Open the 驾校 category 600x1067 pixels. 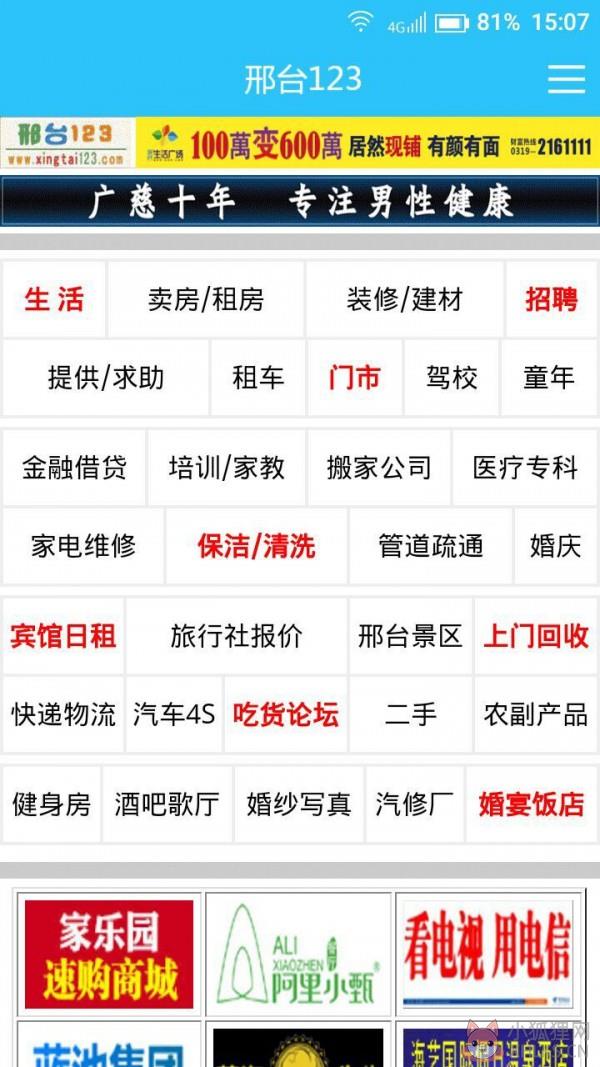[x=452, y=378]
